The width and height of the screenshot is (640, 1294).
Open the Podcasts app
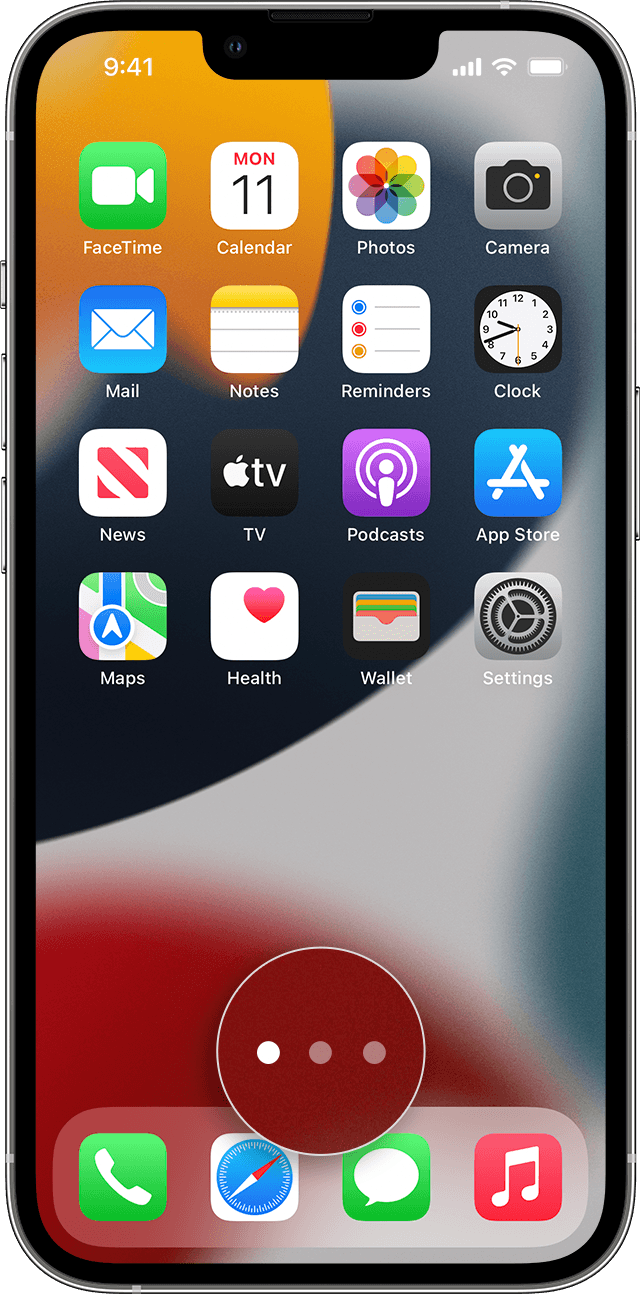coord(386,473)
